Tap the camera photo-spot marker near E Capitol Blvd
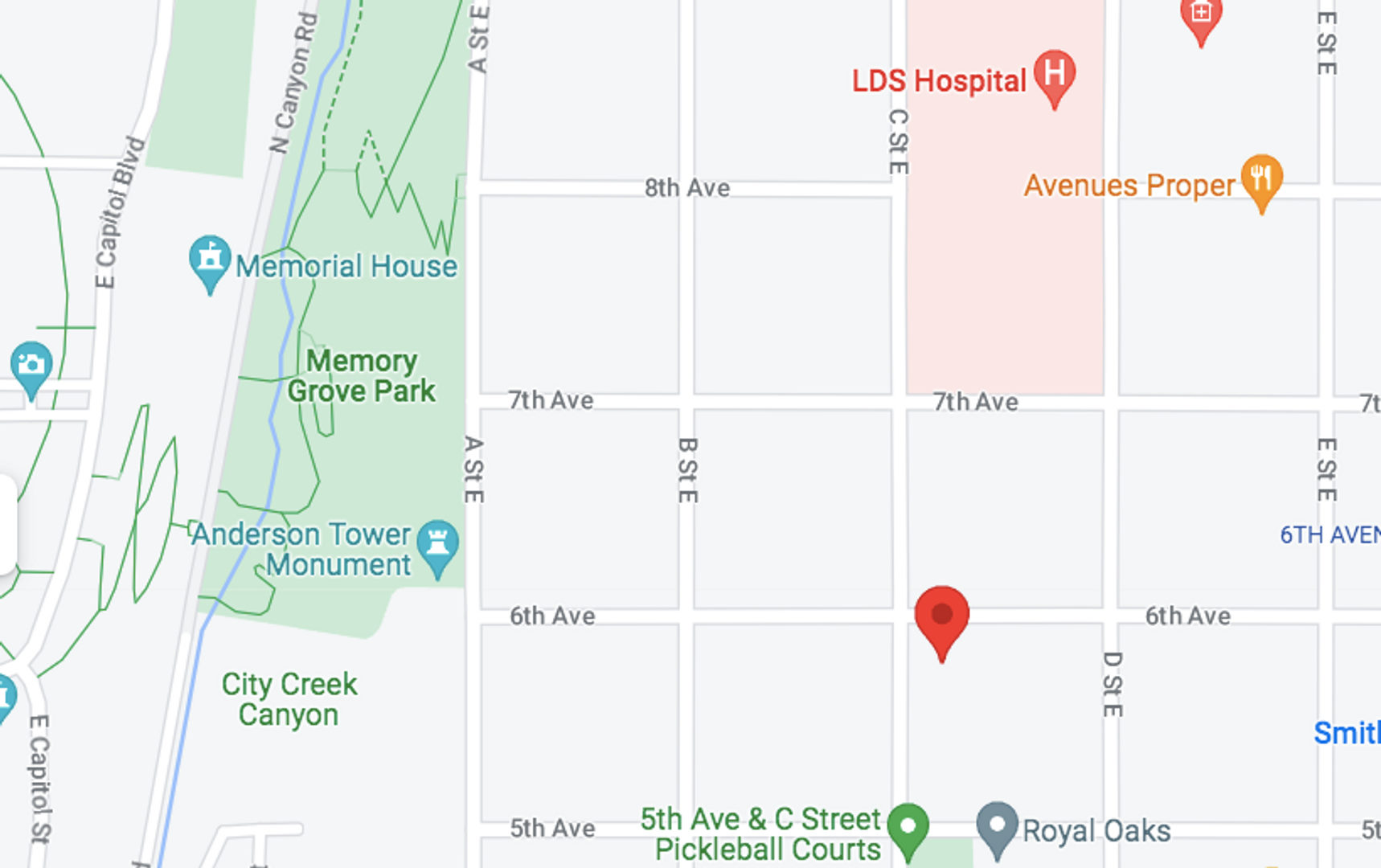The width and height of the screenshot is (1381, 868). pyautogui.click(x=31, y=370)
